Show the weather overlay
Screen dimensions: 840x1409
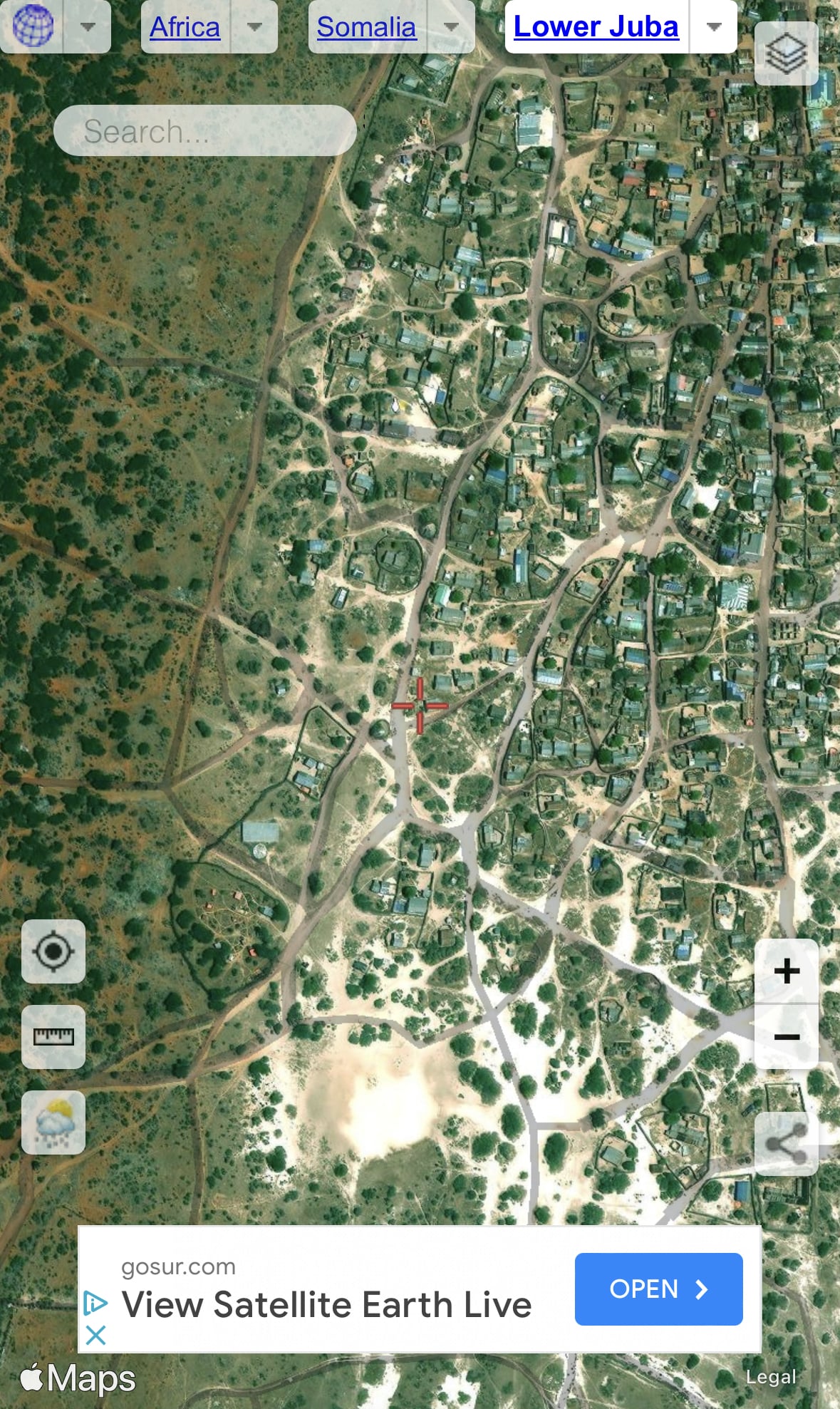point(53,1122)
